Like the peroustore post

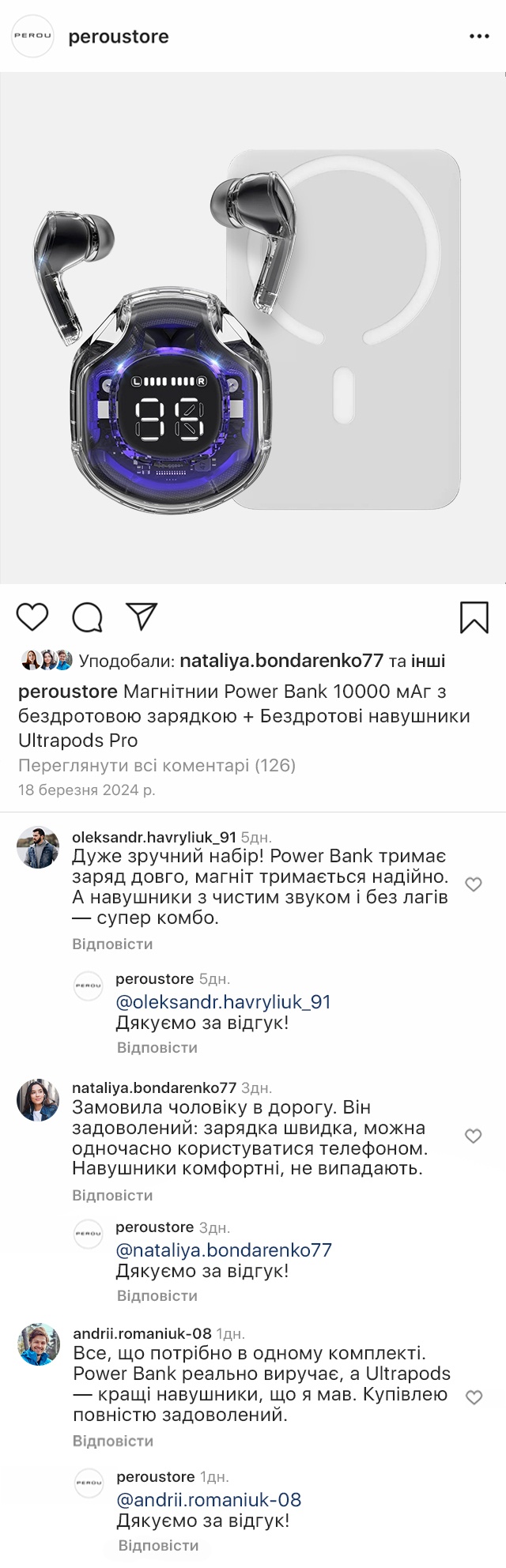[32, 617]
